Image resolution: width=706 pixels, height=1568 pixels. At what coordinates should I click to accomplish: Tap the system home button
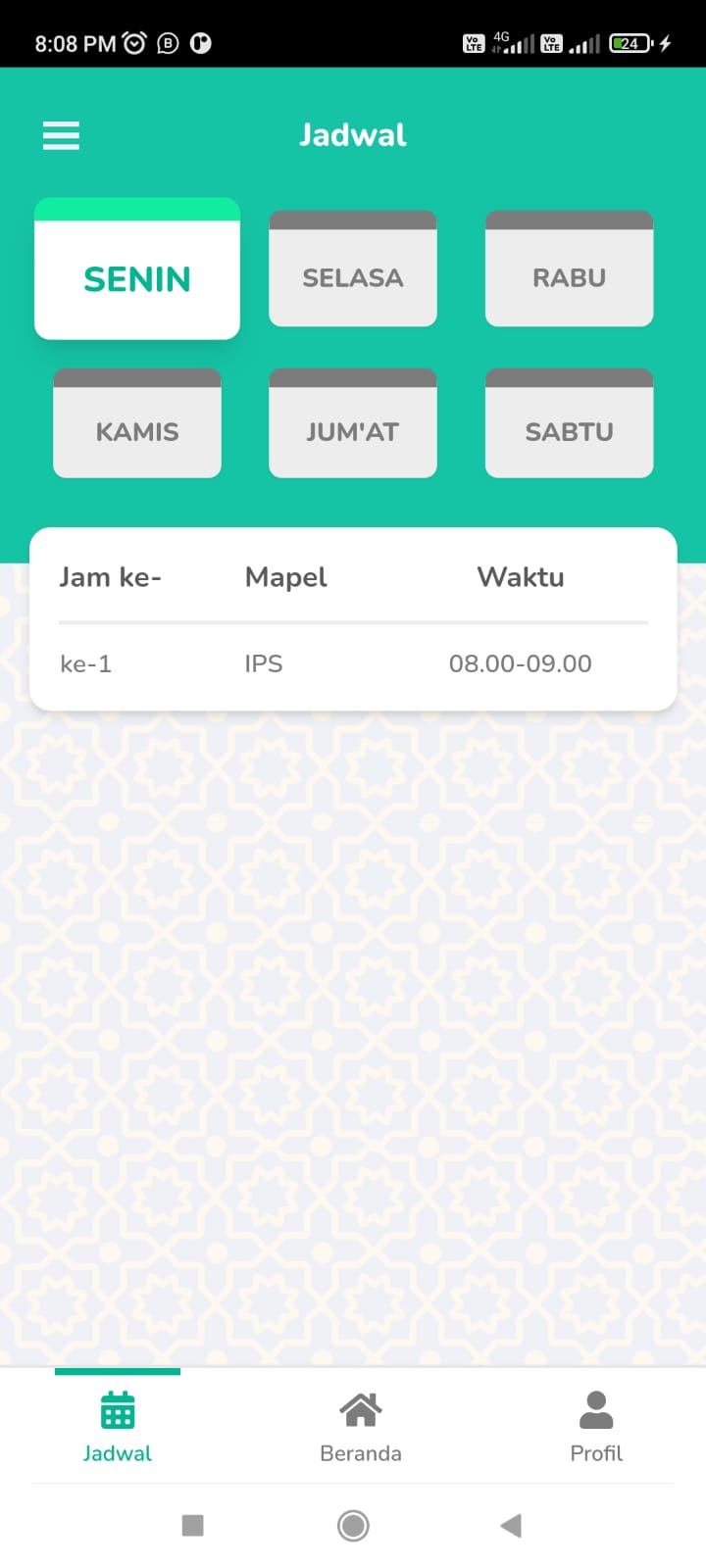(353, 1525)
